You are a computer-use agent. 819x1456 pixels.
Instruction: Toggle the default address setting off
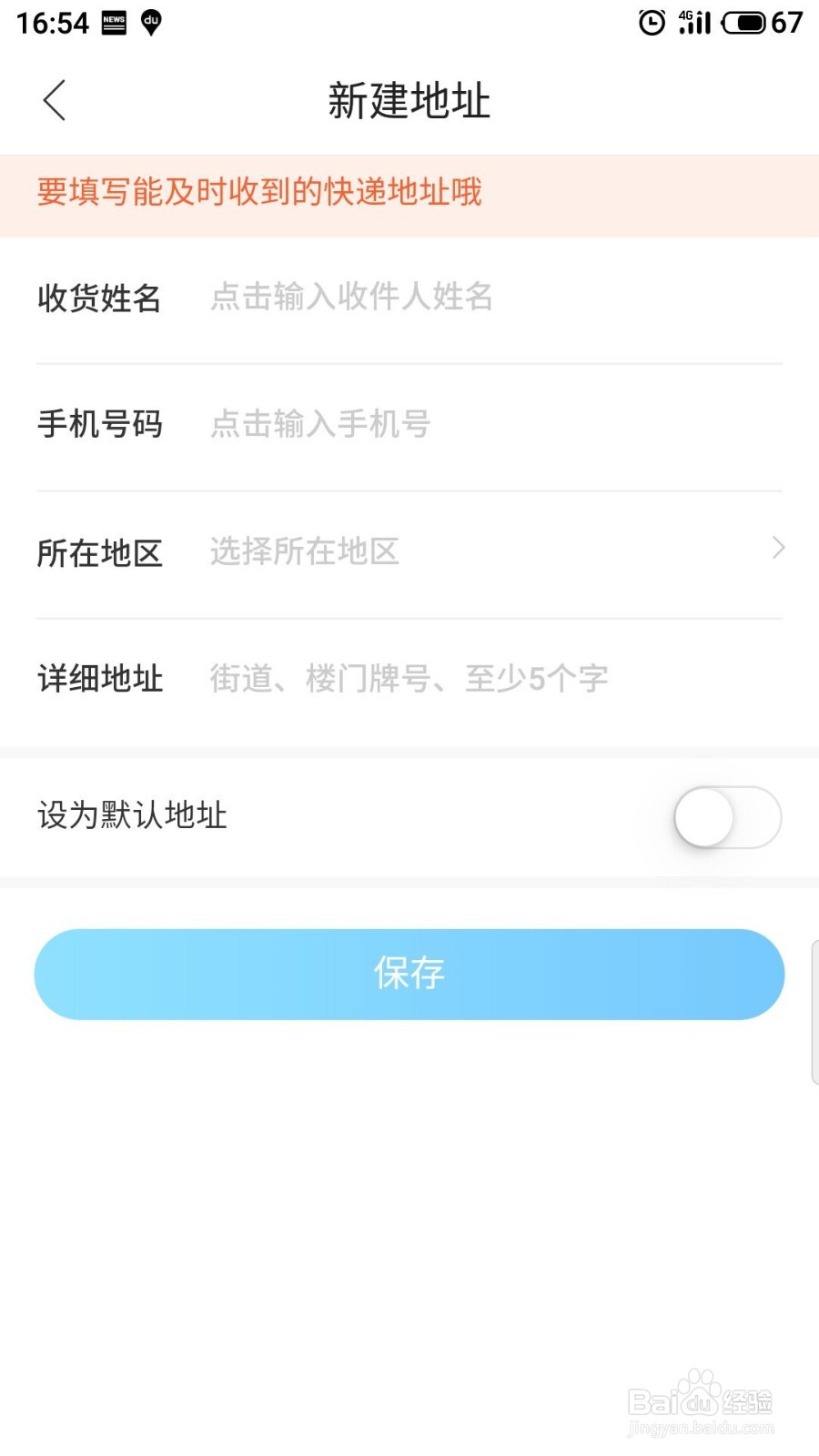pyautogui.click(x=725, y=817)
